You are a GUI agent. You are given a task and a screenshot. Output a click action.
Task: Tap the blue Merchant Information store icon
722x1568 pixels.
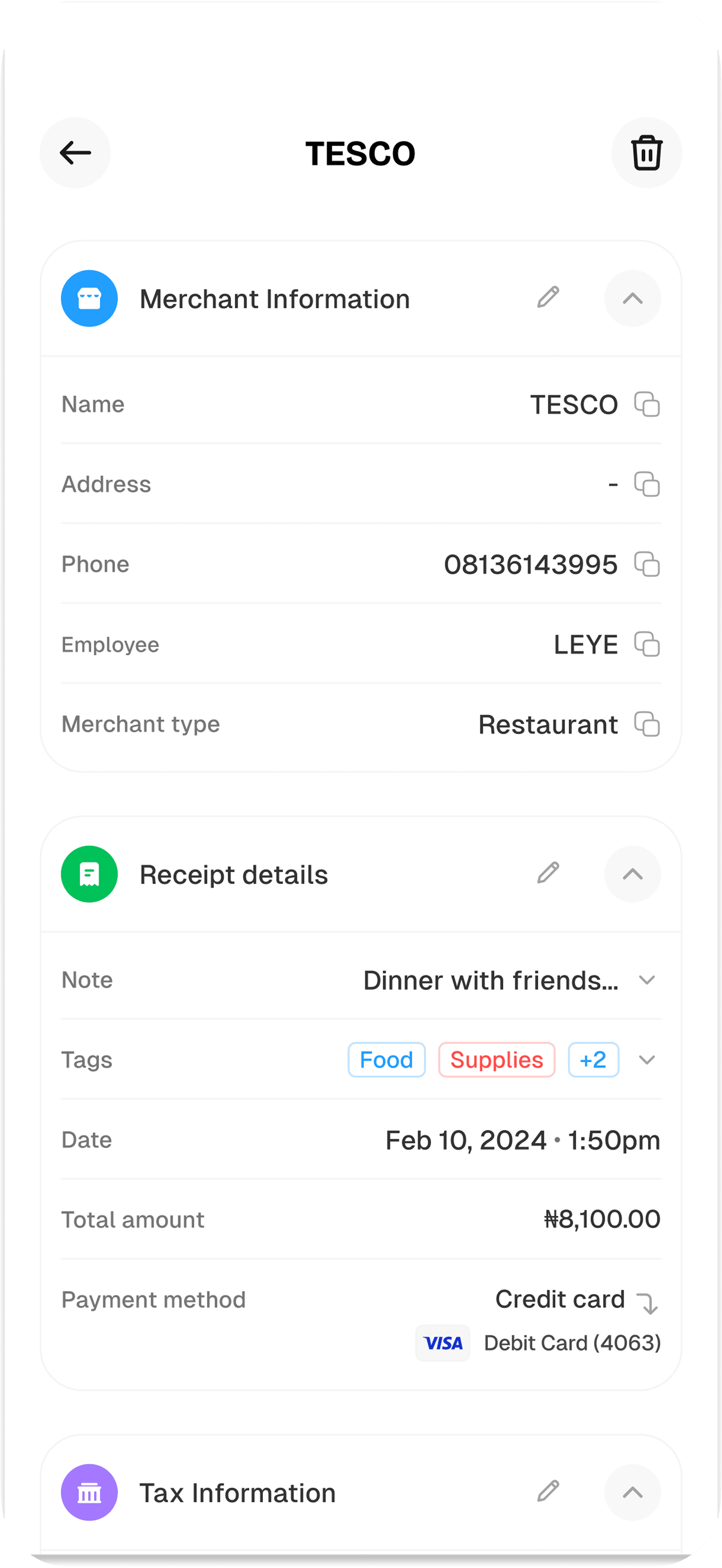[89, 298]
